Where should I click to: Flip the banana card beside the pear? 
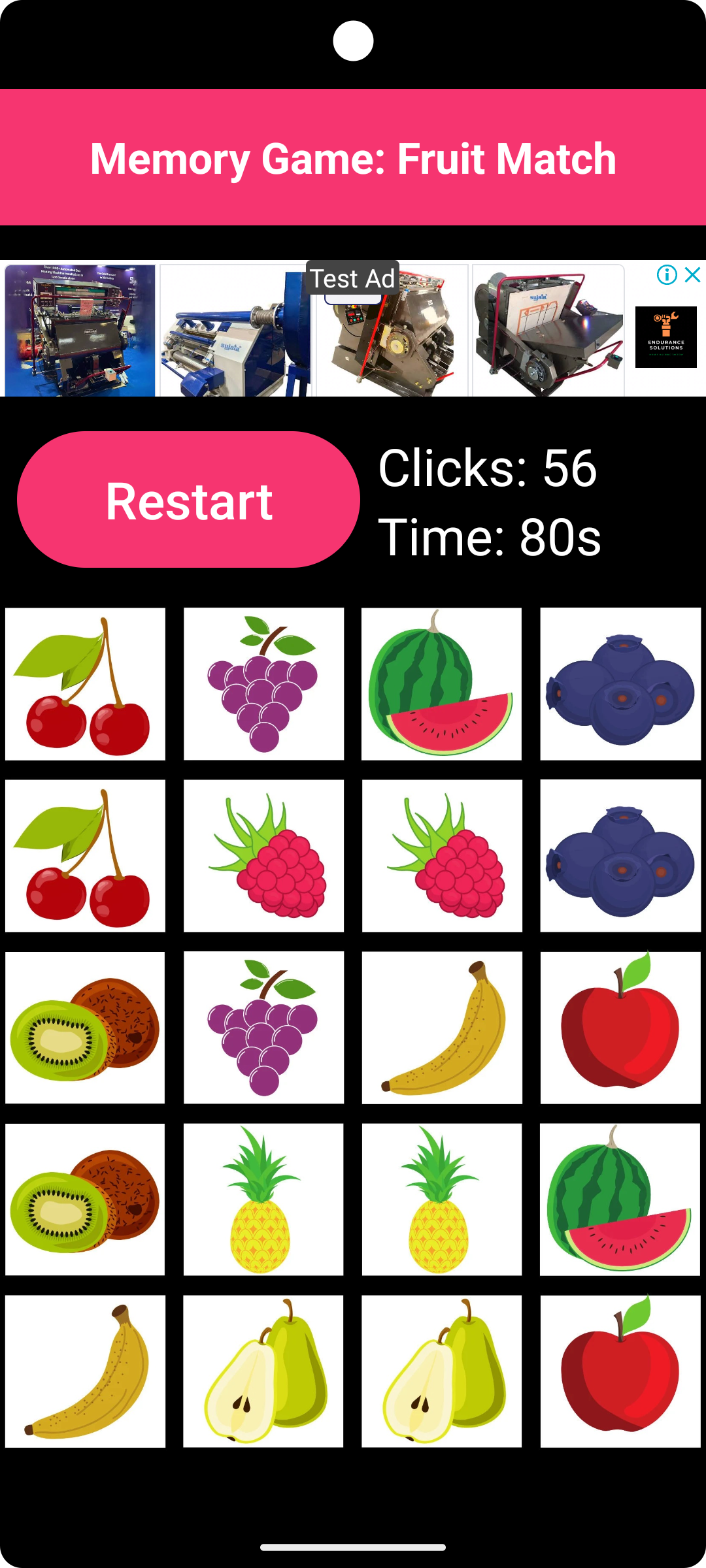85,1371
